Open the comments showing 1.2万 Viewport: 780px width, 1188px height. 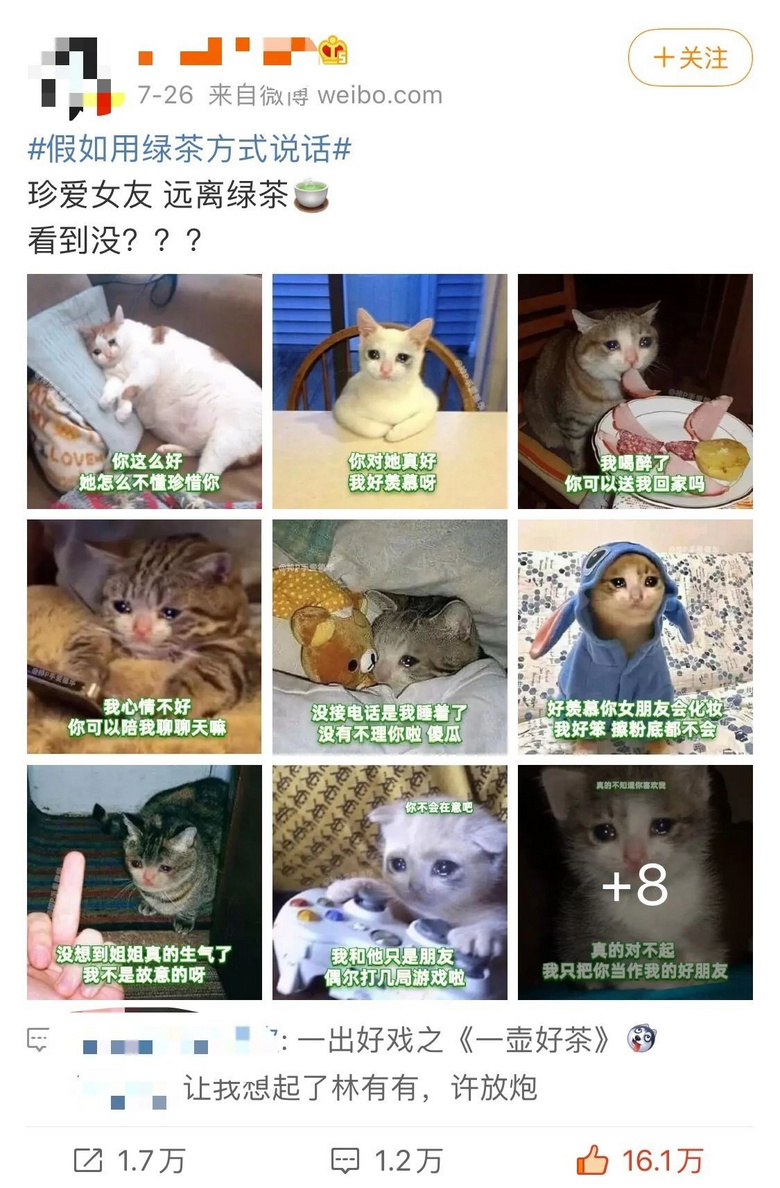click(387, 1160)
